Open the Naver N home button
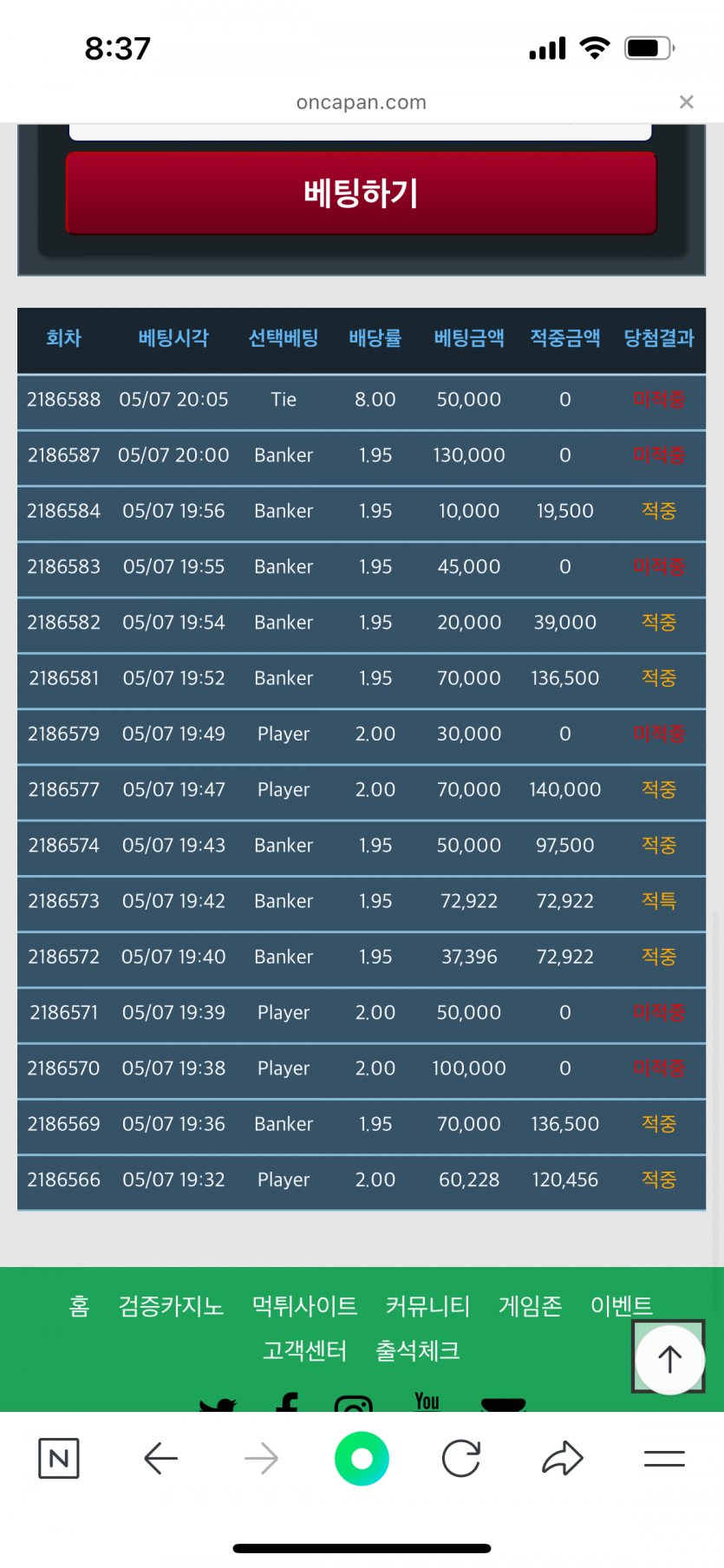724x1568 pixels. click(x=59, y=1459)
